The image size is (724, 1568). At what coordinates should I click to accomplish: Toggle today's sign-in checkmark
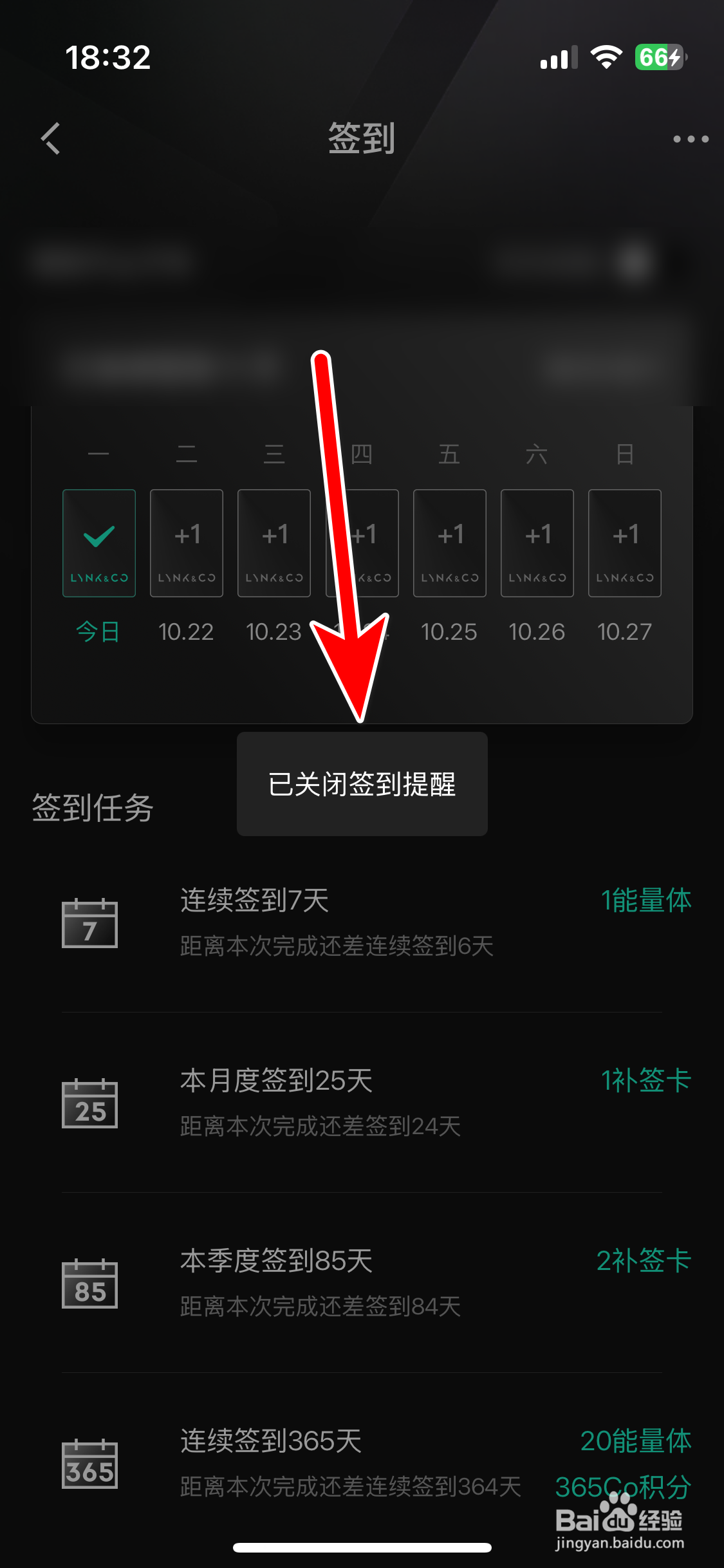(98, 534)
